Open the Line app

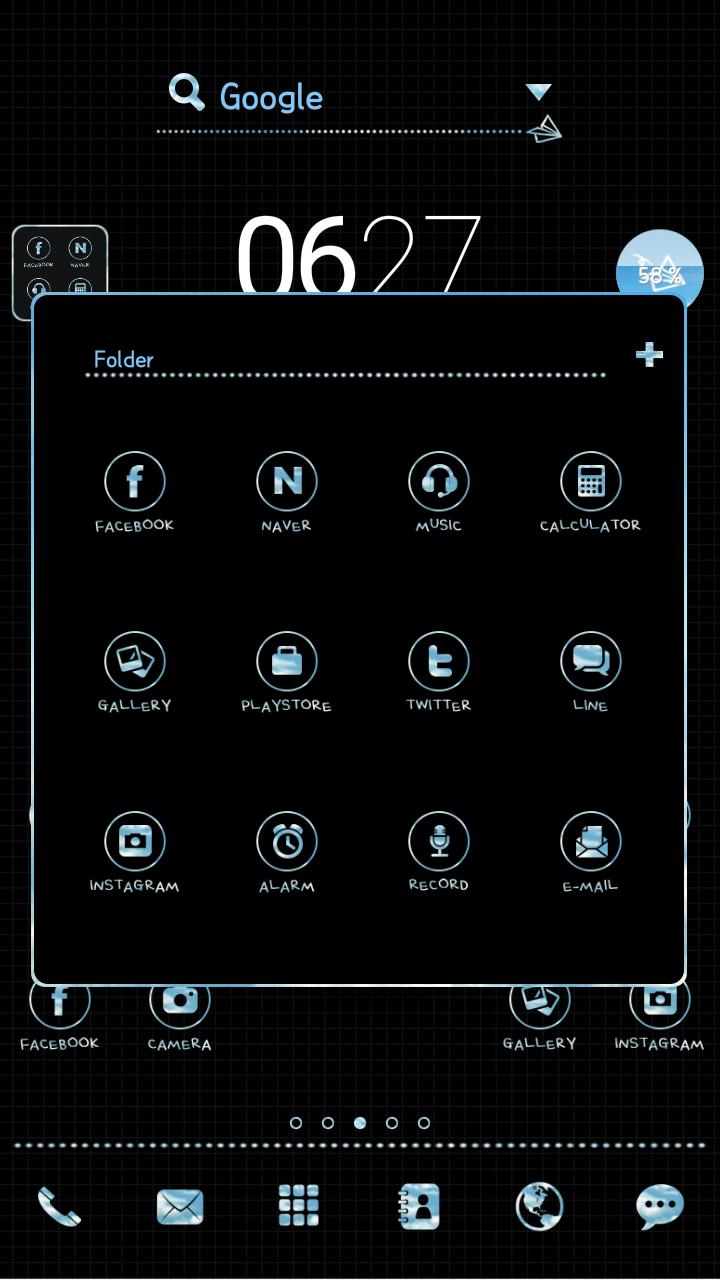(x=590, y=662)
